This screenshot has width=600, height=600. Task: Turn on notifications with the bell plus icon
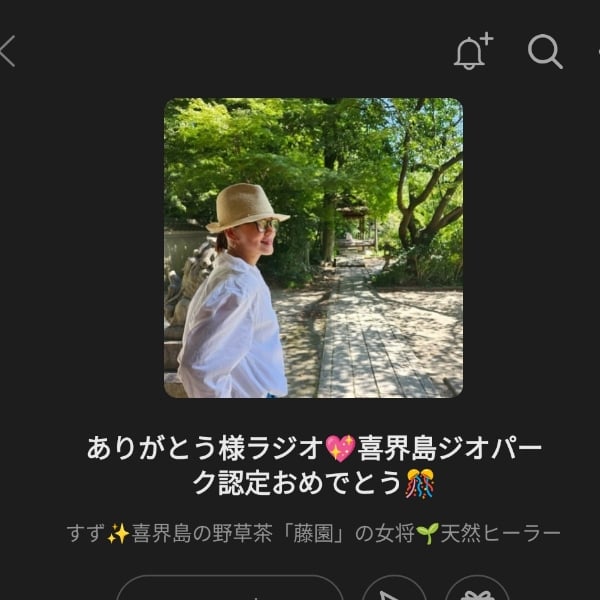[472, 52]
